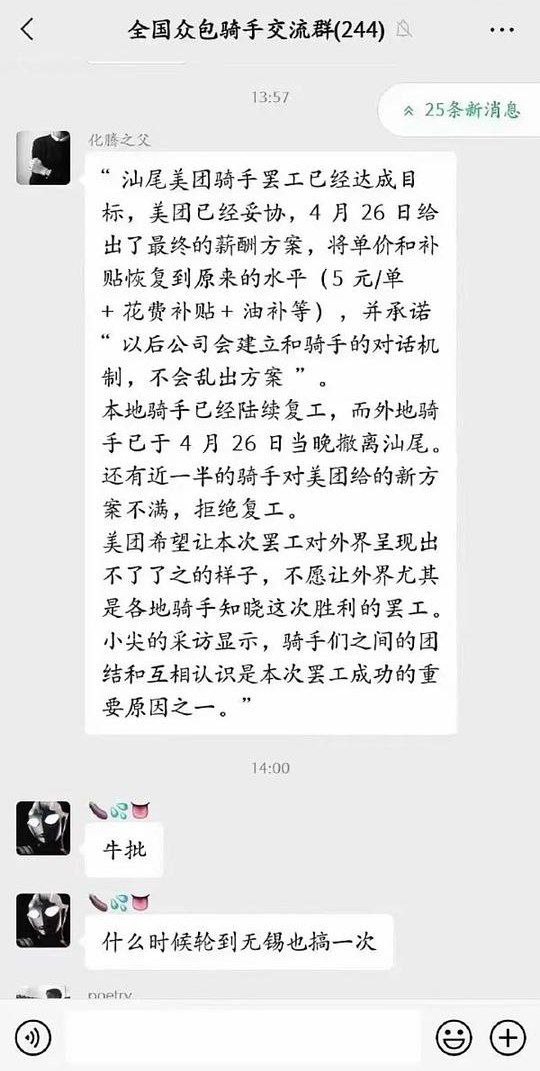Tap the avatar beside the 牛批 message

43,828
